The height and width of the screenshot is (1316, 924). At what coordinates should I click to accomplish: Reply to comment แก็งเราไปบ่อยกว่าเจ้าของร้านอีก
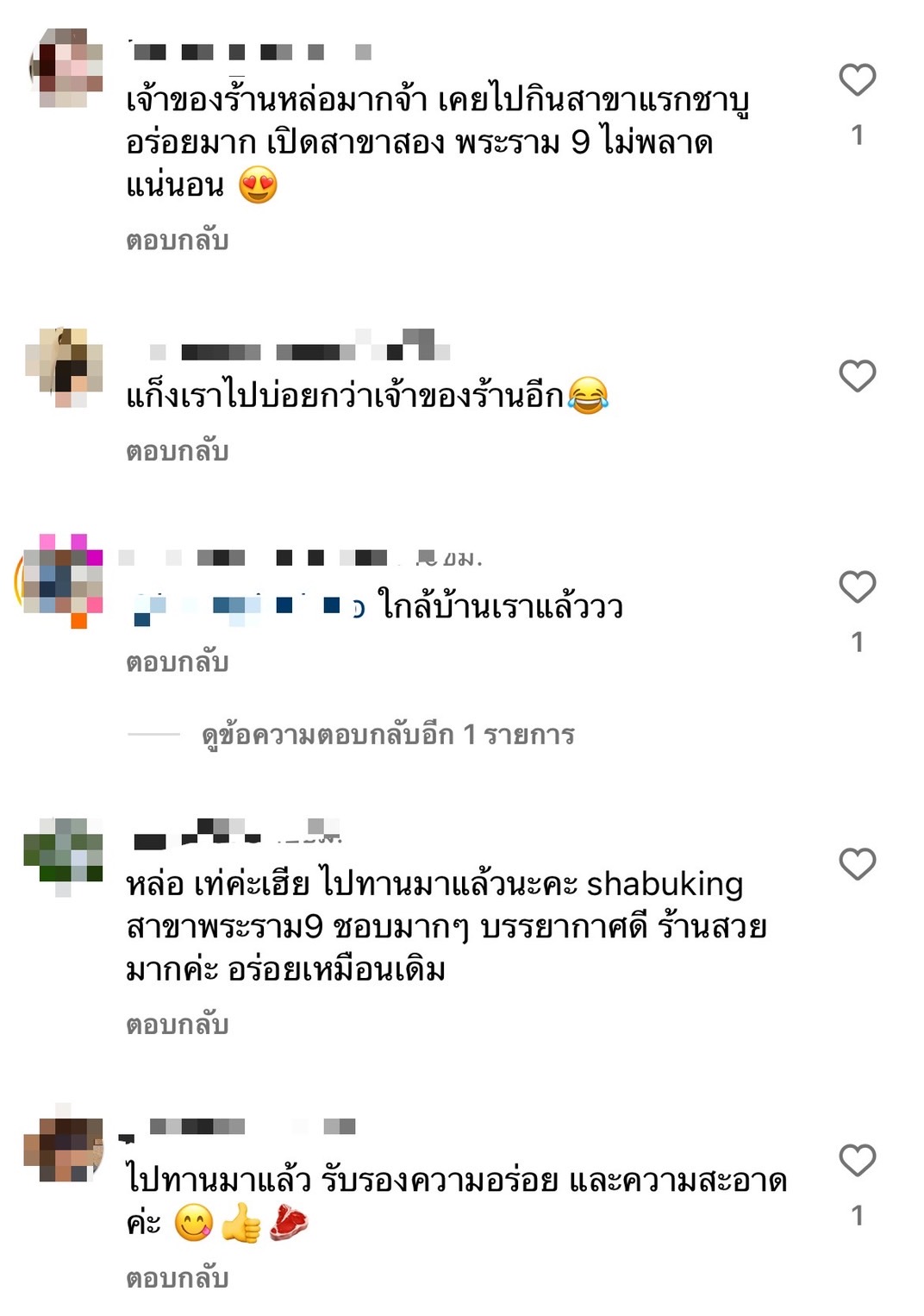pyautogui.click(x=177, y=451)
